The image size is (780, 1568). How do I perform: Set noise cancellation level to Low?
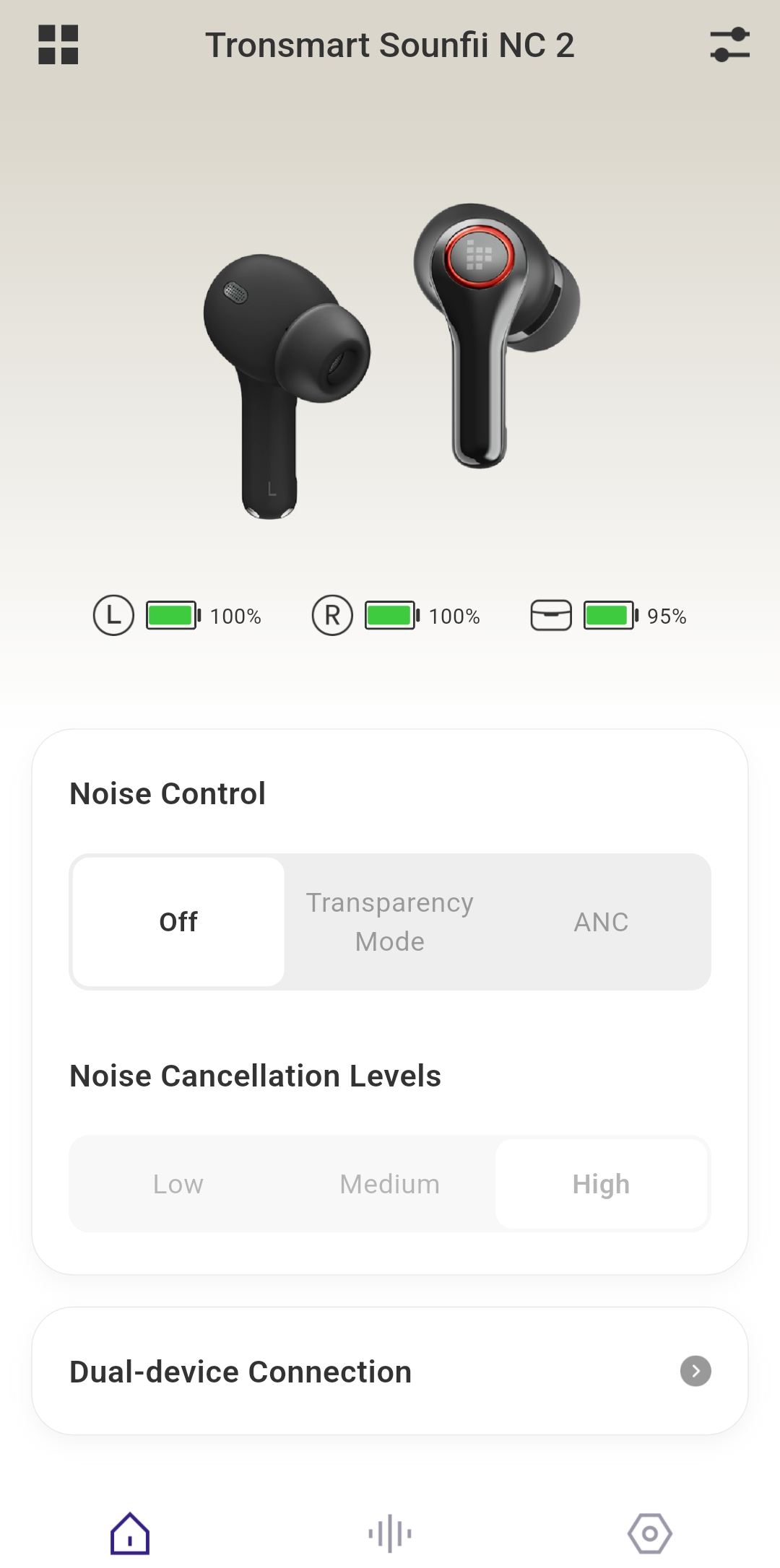point(178,1184)
